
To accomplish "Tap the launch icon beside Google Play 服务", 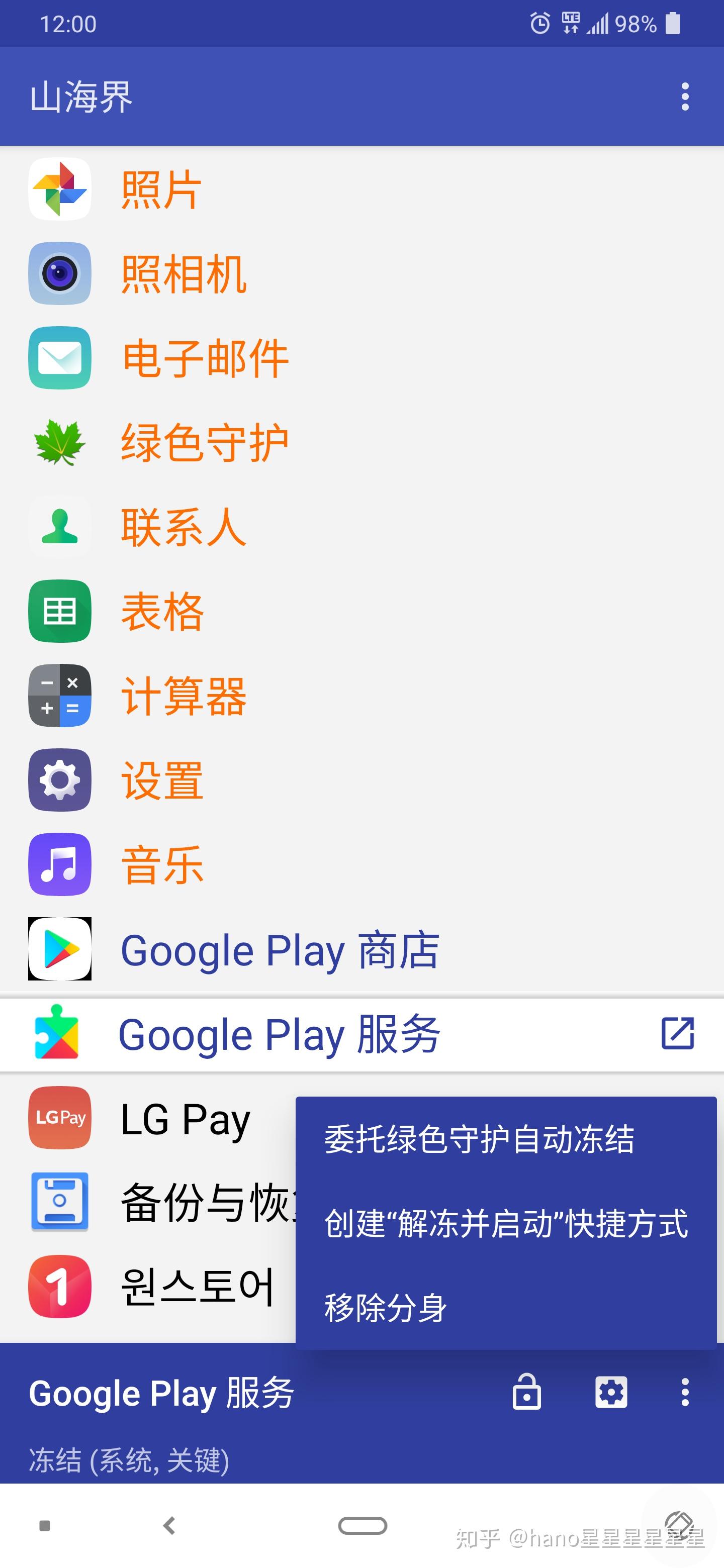I will pyautogui.click(x=678, y=1033).
